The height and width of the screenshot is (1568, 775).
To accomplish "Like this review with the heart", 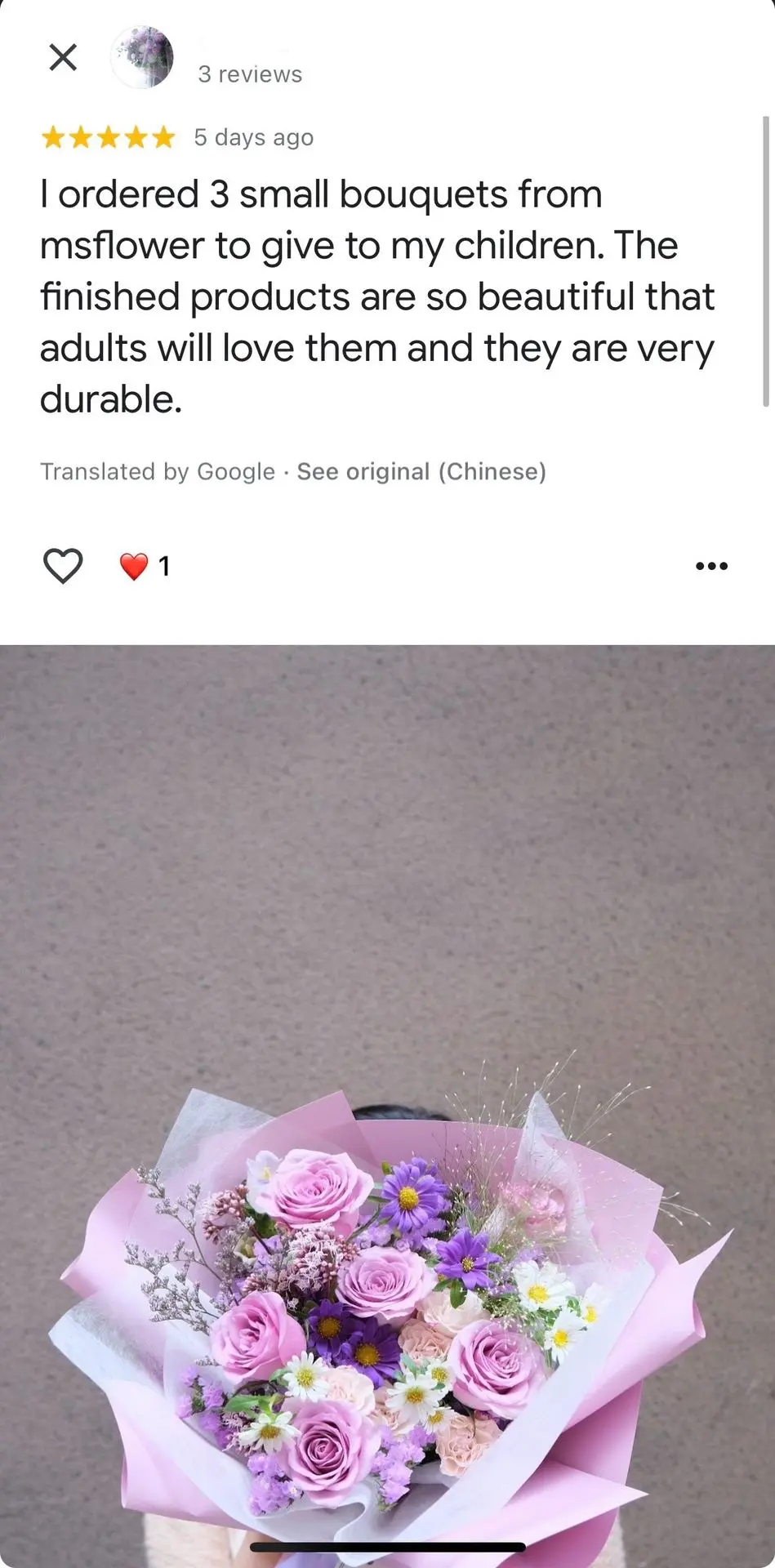I will coord(63,566).
